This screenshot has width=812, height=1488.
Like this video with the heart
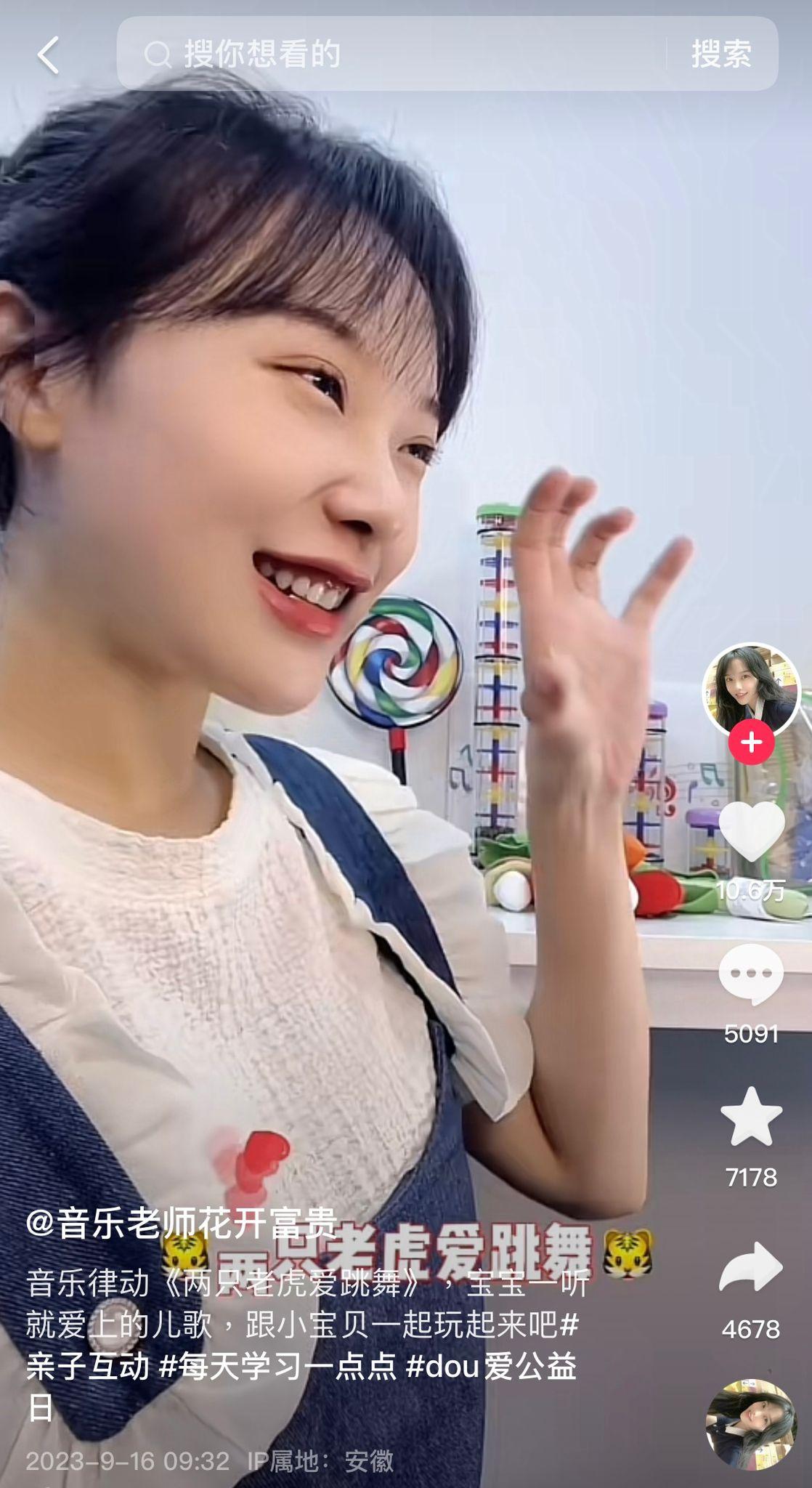(x=751, y=830)
